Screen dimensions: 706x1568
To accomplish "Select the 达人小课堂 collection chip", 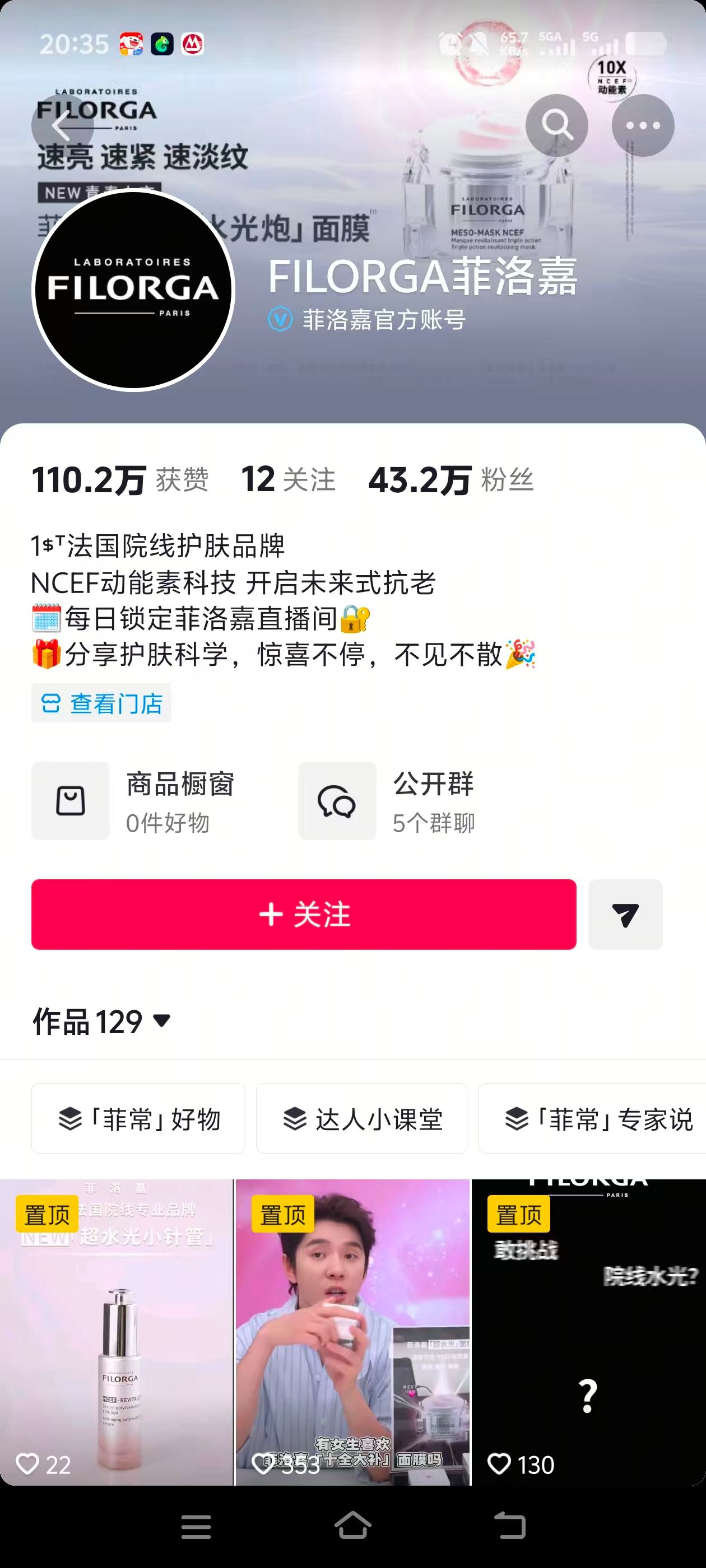I will point(361,1119).
